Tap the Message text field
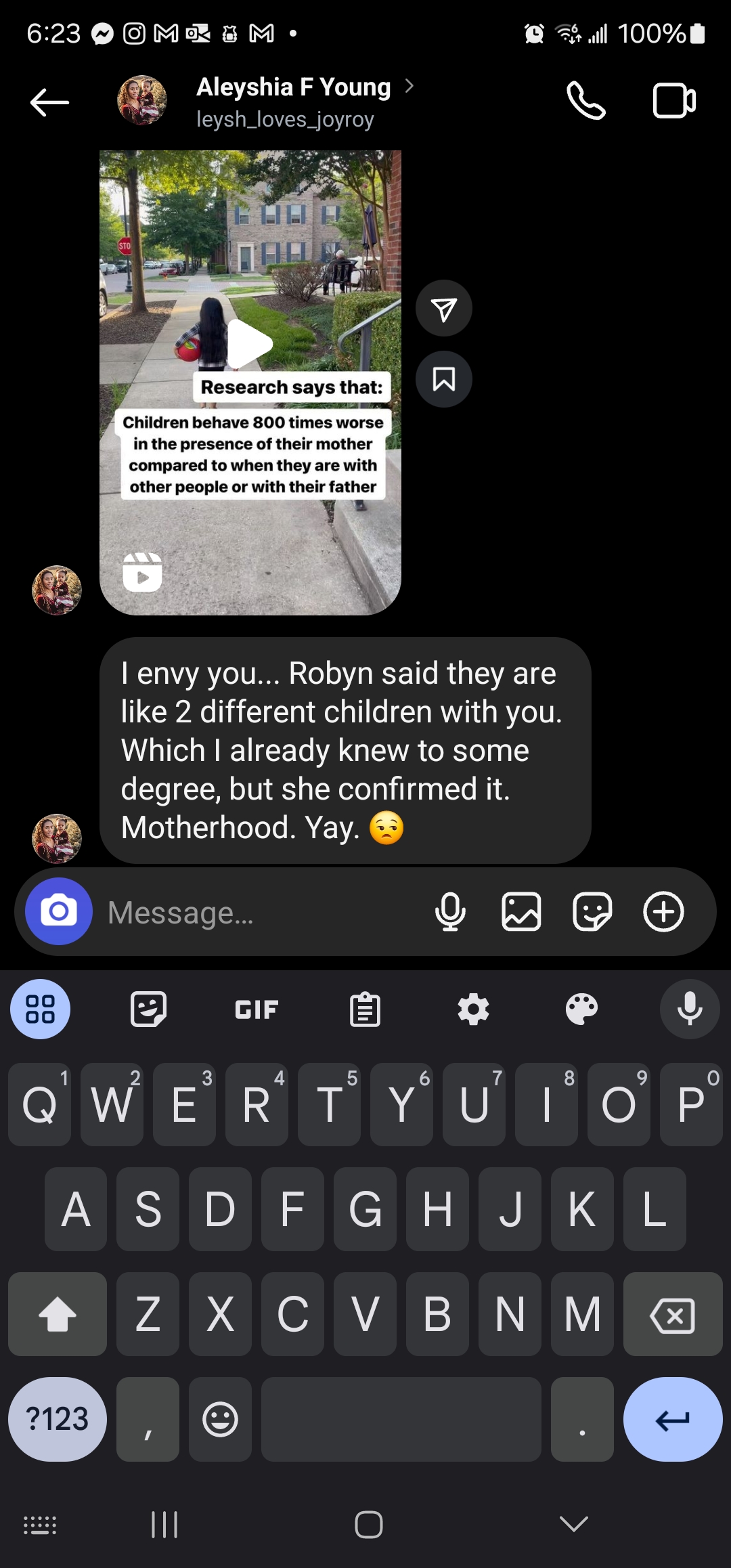 point(264,913)
